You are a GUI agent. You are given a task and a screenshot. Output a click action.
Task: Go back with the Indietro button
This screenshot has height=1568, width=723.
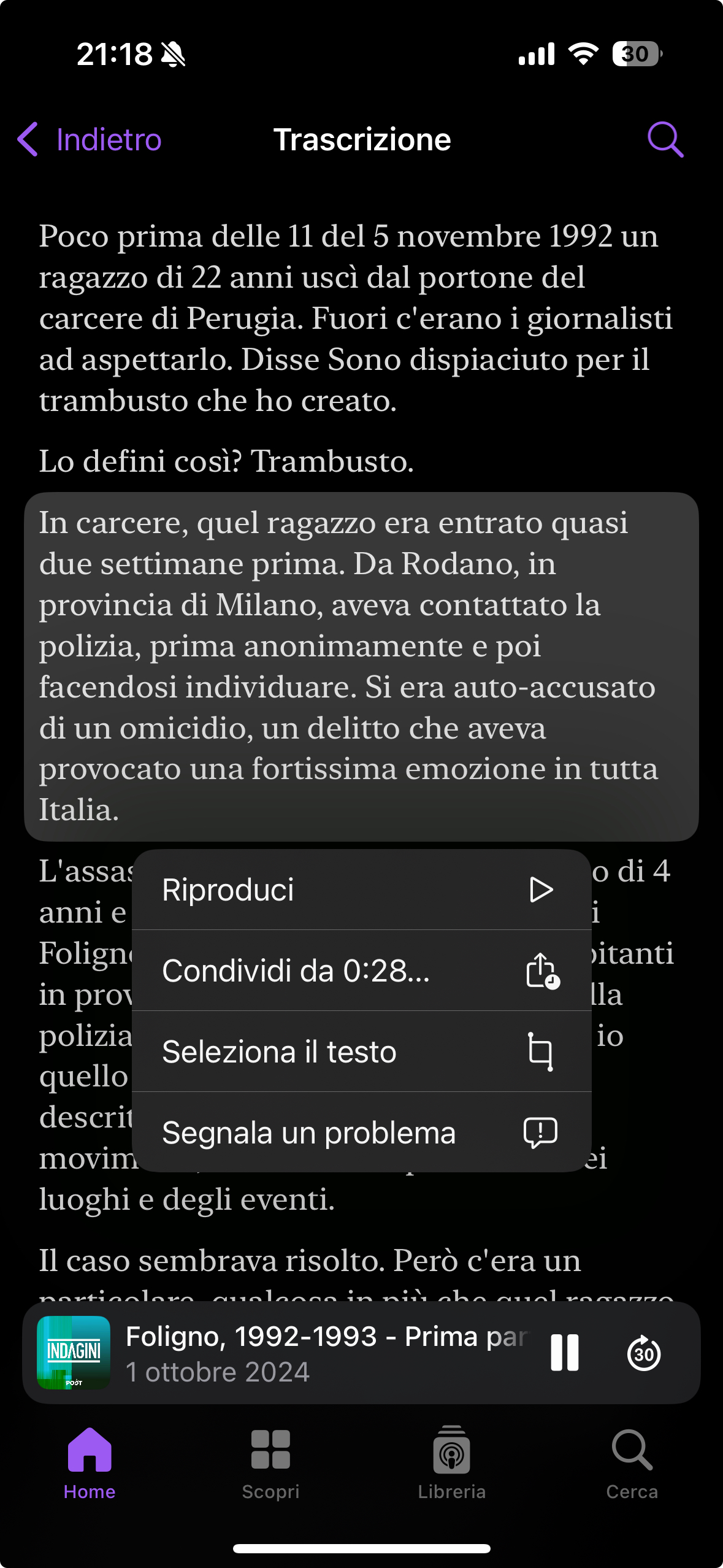point(90,139)
